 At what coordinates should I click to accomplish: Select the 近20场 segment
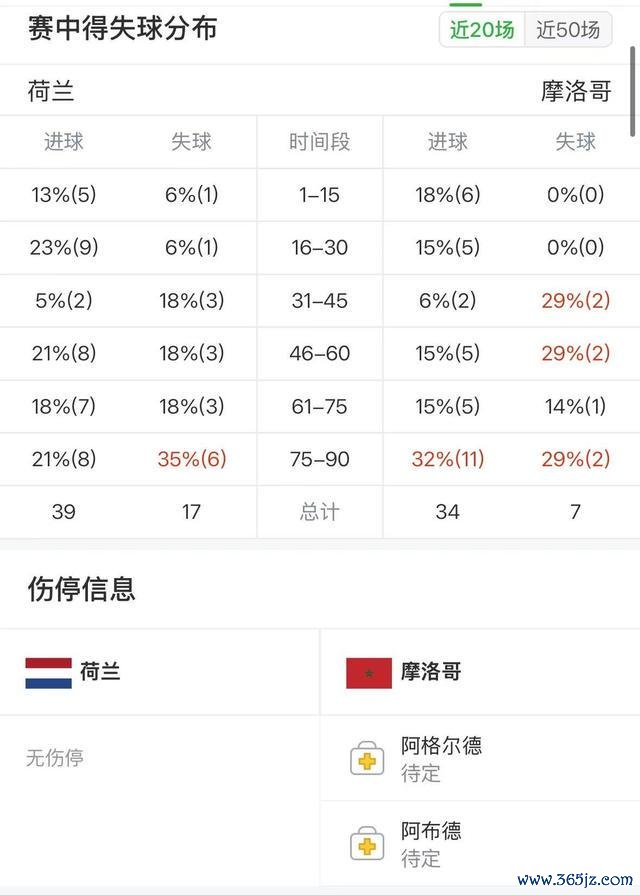[482, 30]
